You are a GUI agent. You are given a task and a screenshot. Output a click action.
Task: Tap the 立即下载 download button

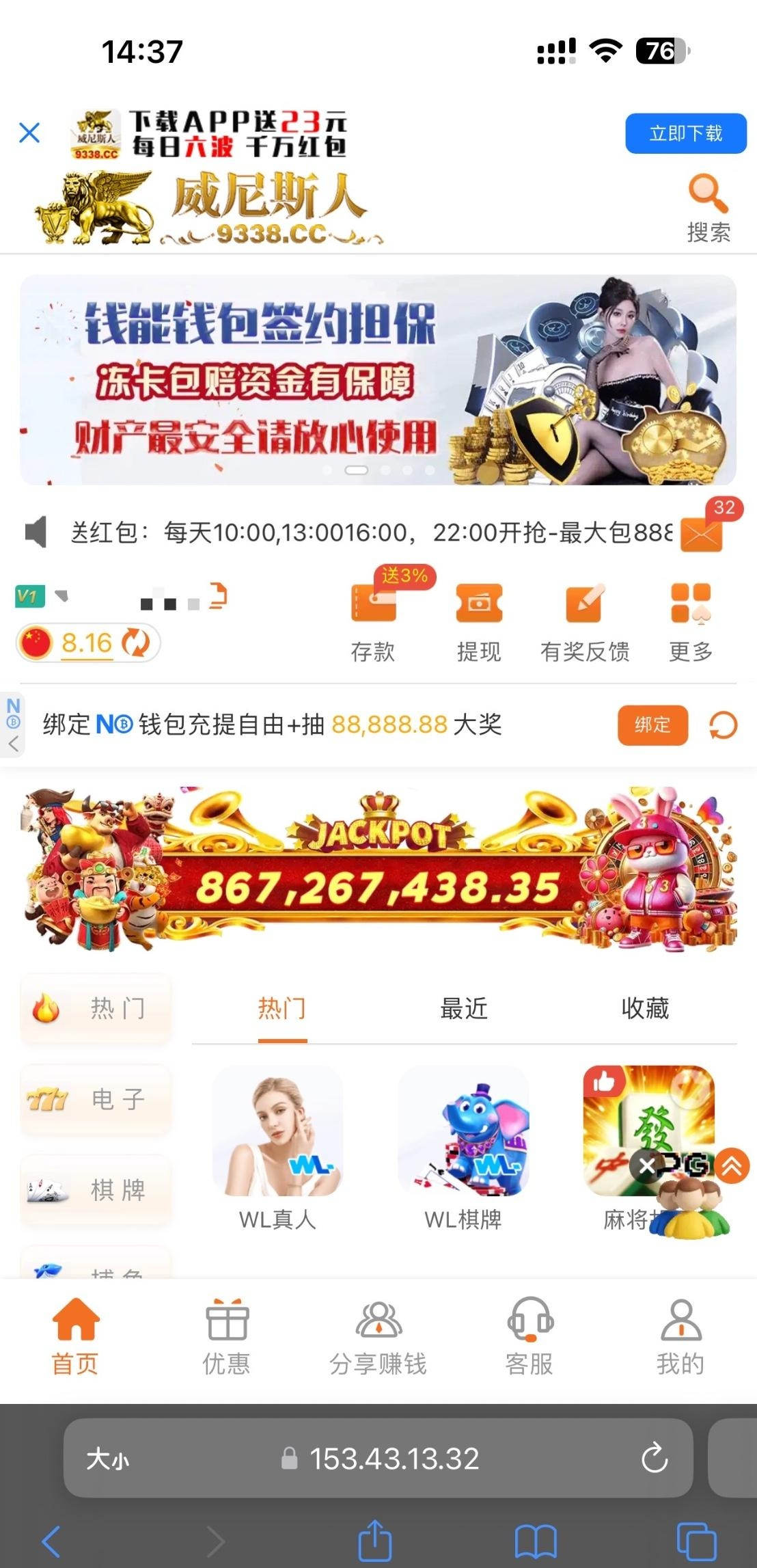point(685,133)
